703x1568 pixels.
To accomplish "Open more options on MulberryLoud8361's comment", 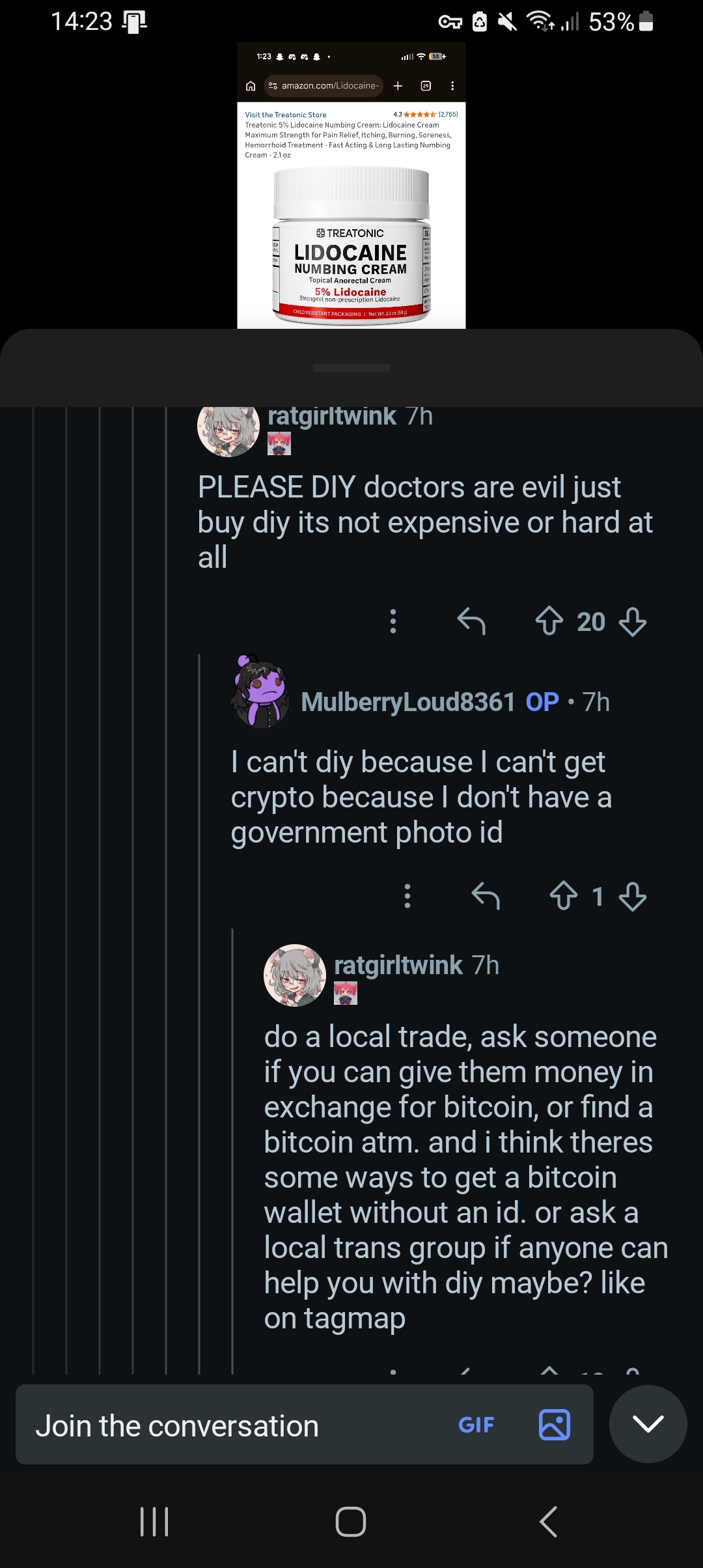I will coord(407,896).
